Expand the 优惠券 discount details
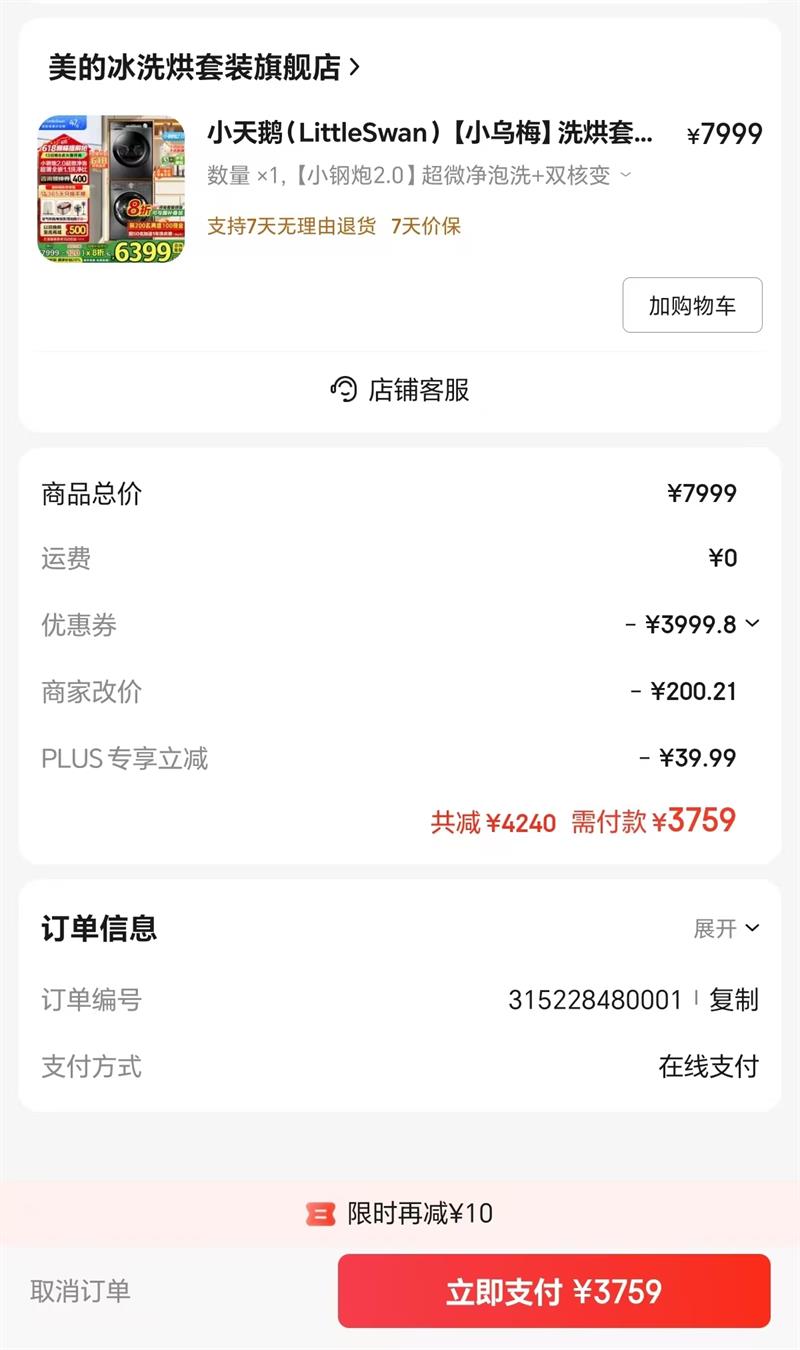Screen dimensions: 800x1350 752,624
